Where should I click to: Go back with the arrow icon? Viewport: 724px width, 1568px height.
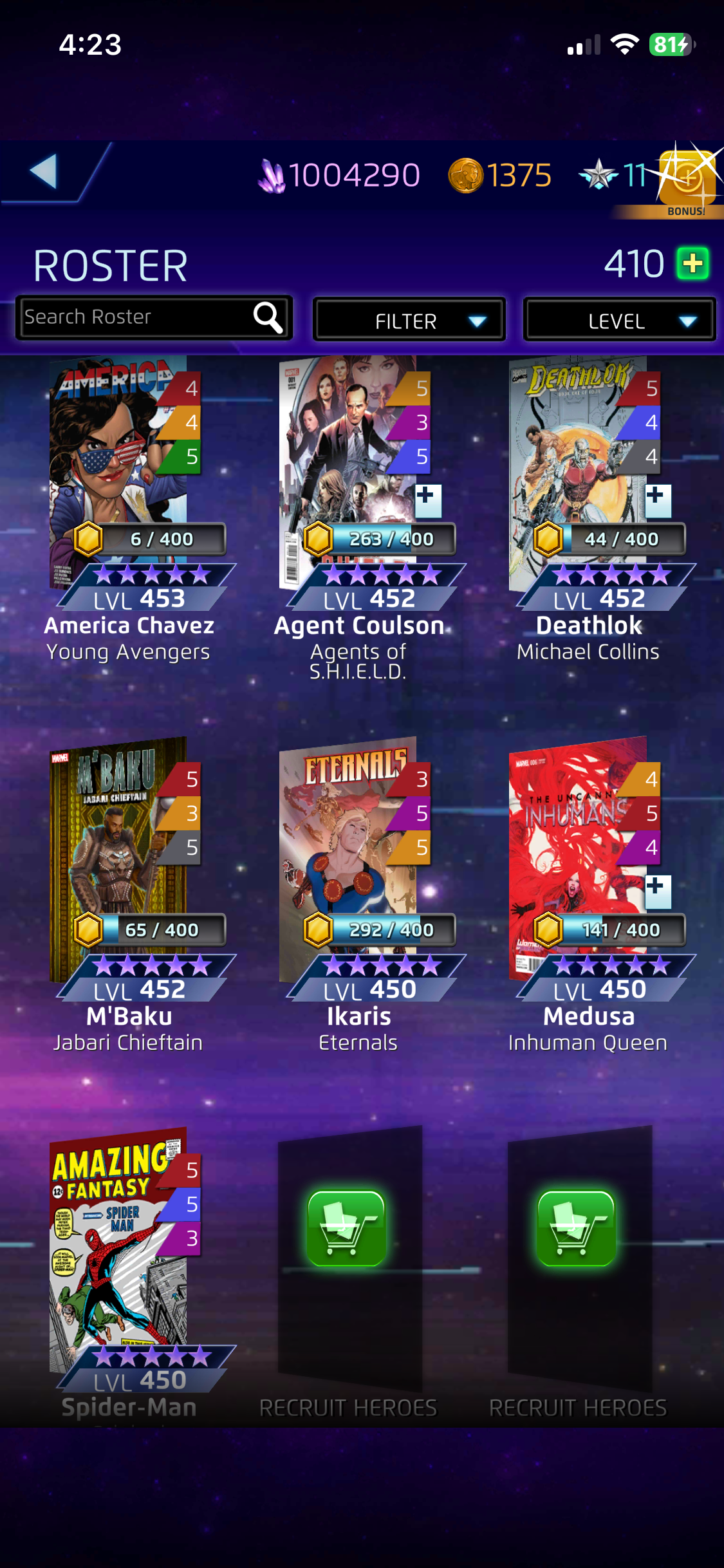(44, 172)
